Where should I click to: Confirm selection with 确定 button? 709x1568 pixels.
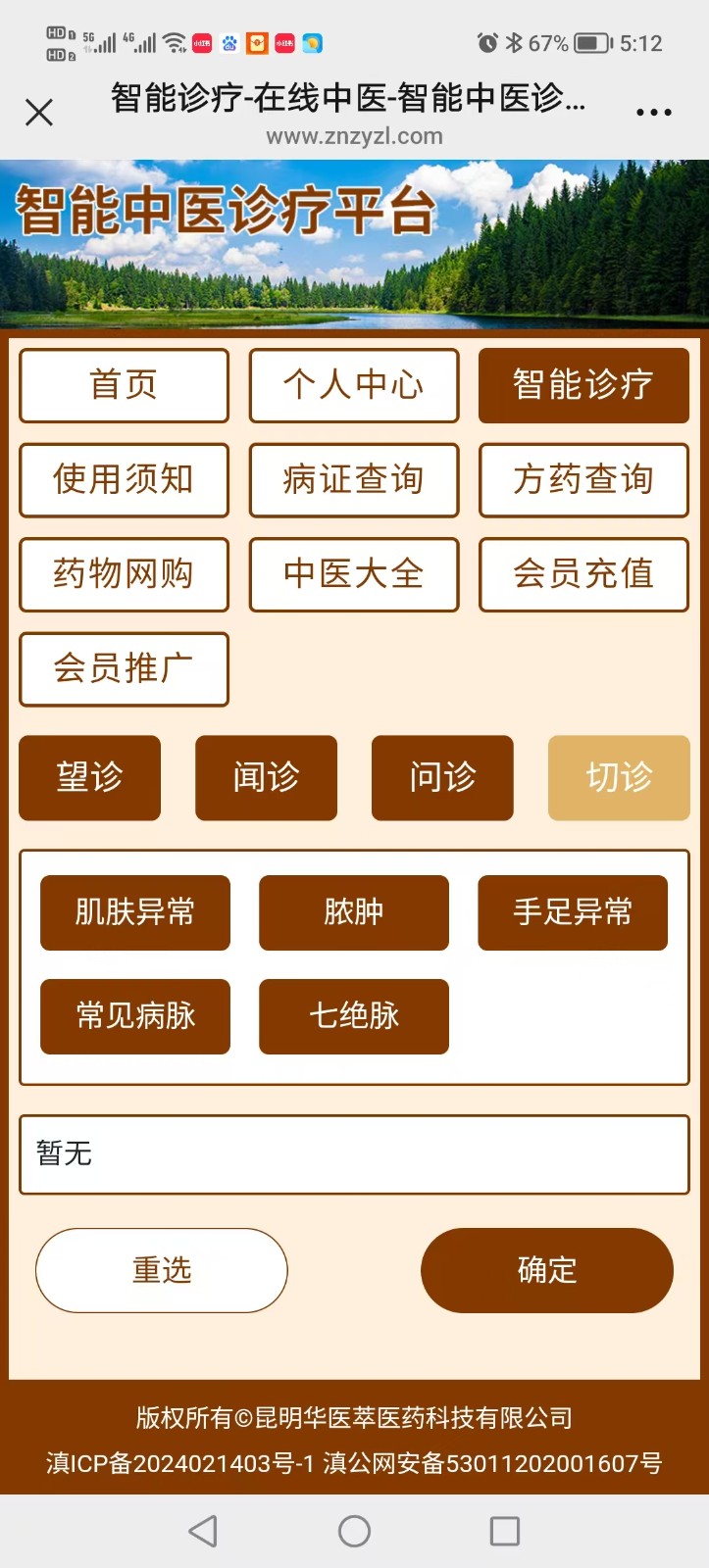(x=547, y=1270)
